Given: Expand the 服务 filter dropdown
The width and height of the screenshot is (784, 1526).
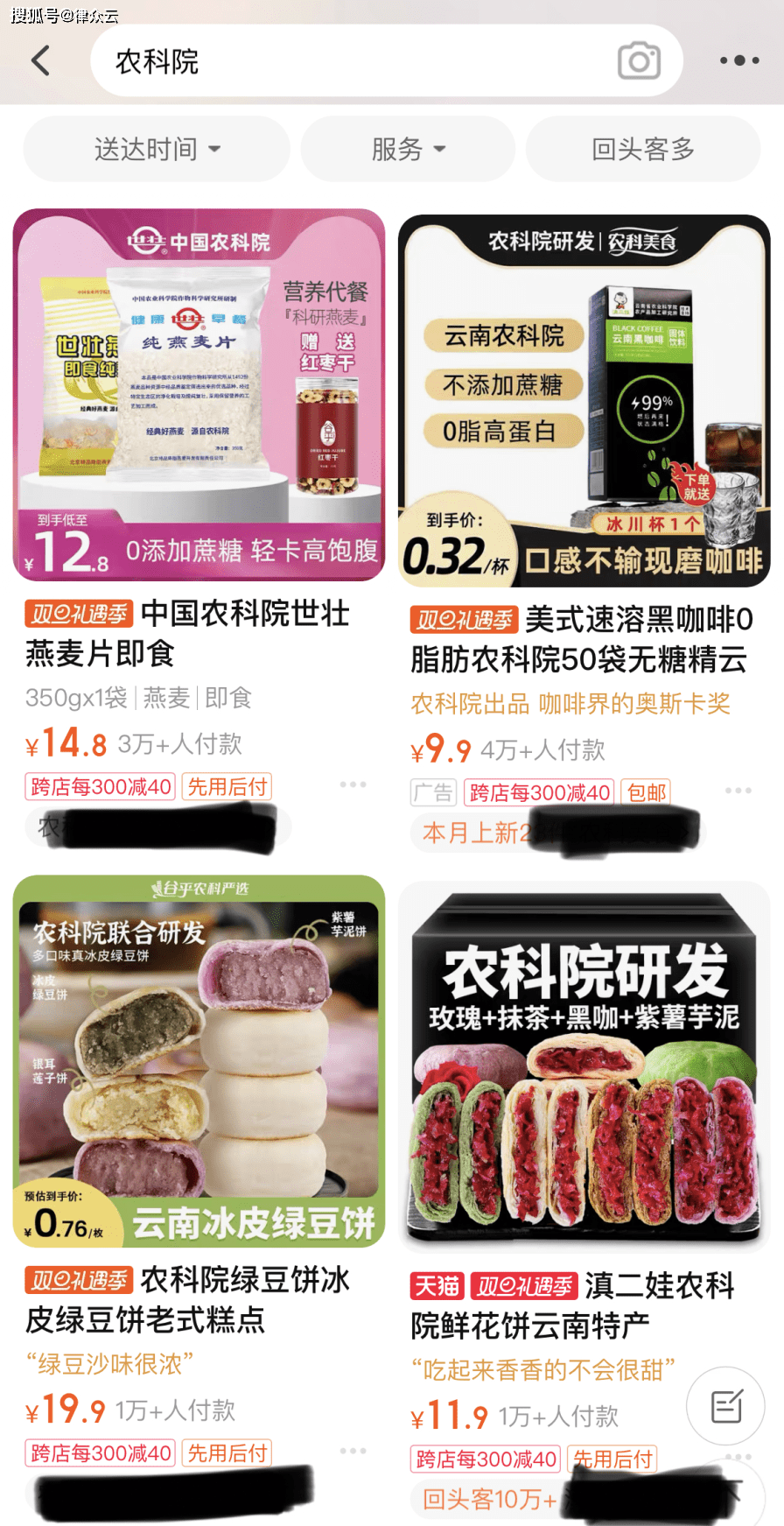Looking at the screenshot, I should point(408,149).
